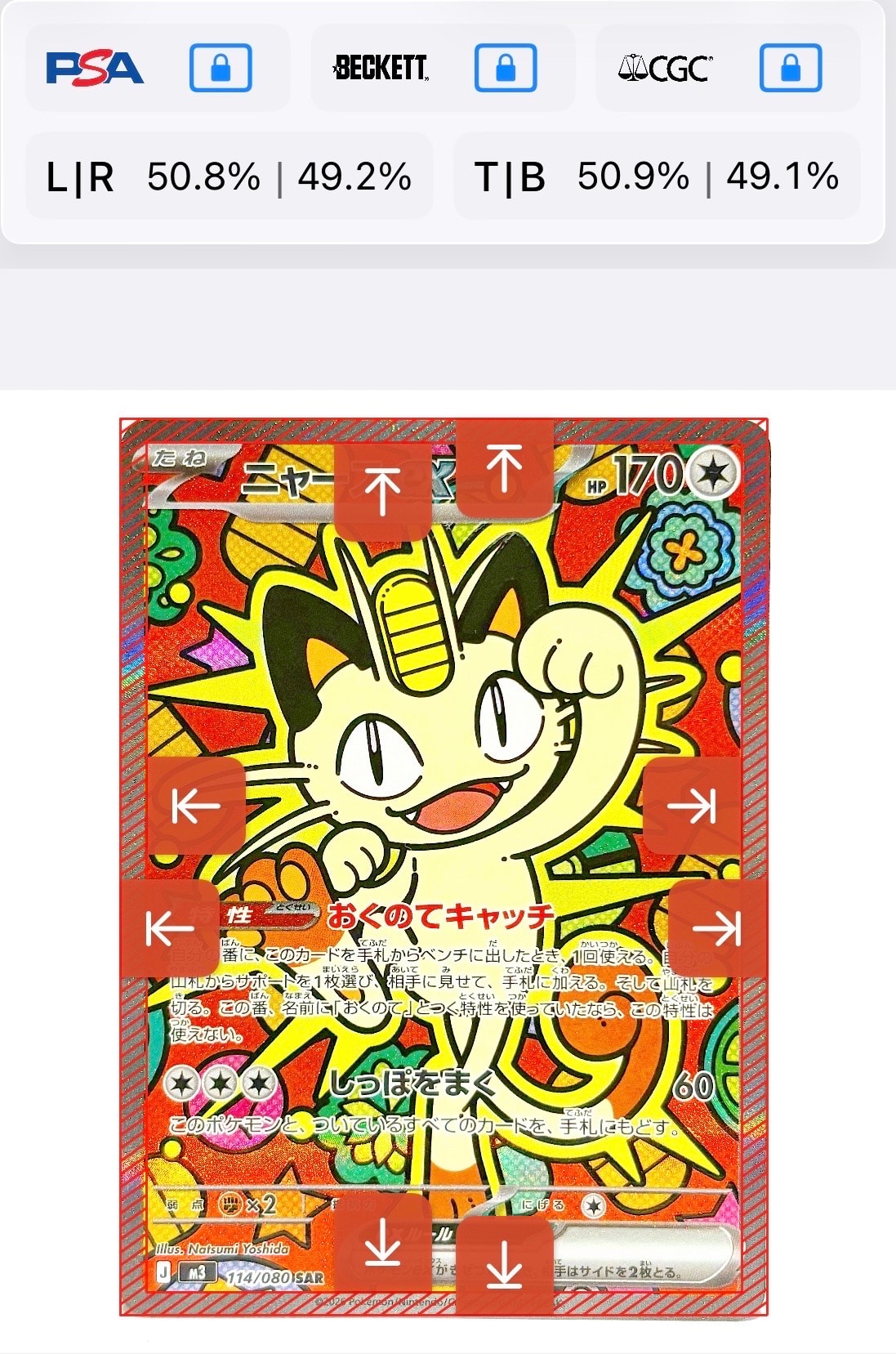This screenshot has width=896, height=1354.
Task: Select the outer bottom edge down-arrow handle
Action: (x=504, y=1266)
